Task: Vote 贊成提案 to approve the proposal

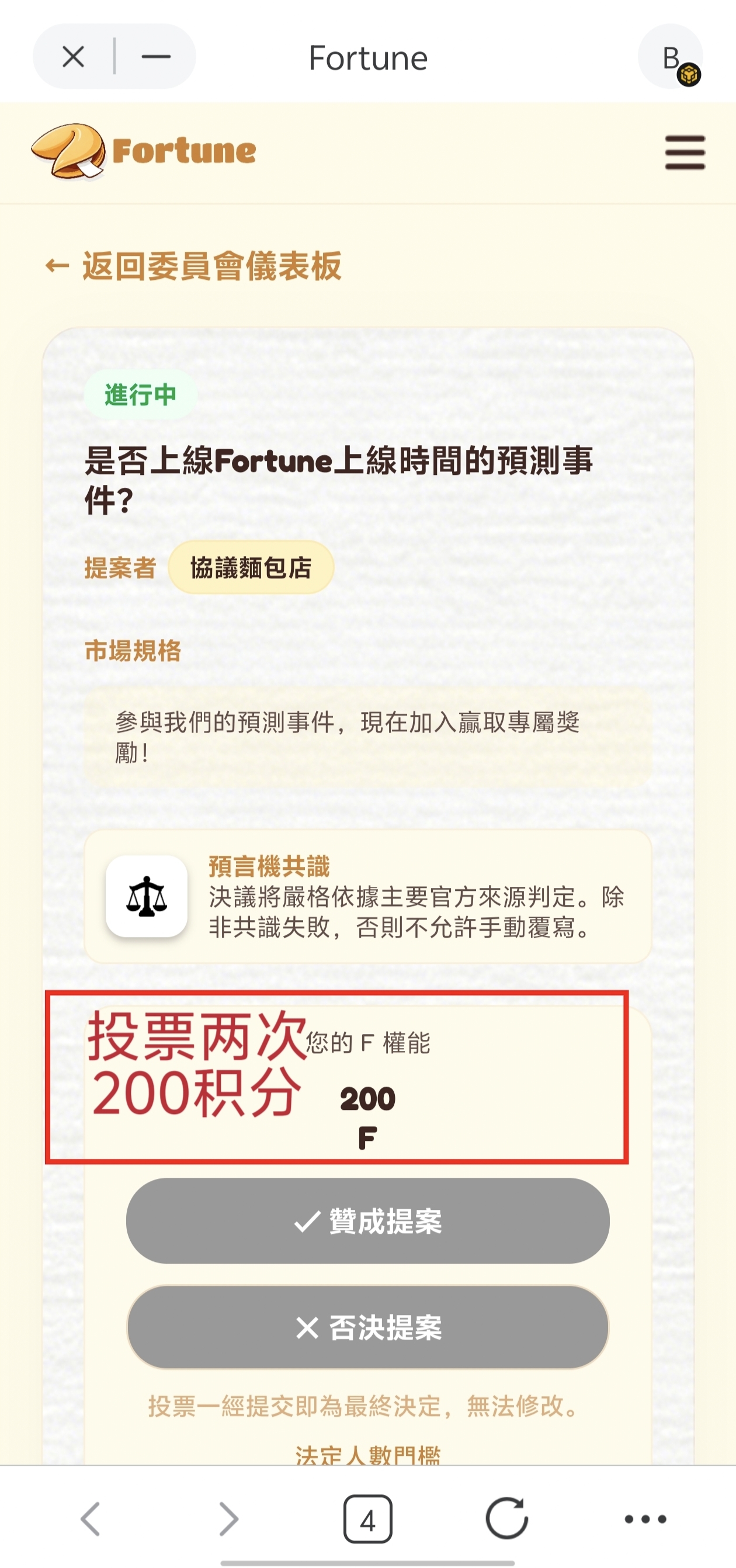Action: tap(367, 1220)
